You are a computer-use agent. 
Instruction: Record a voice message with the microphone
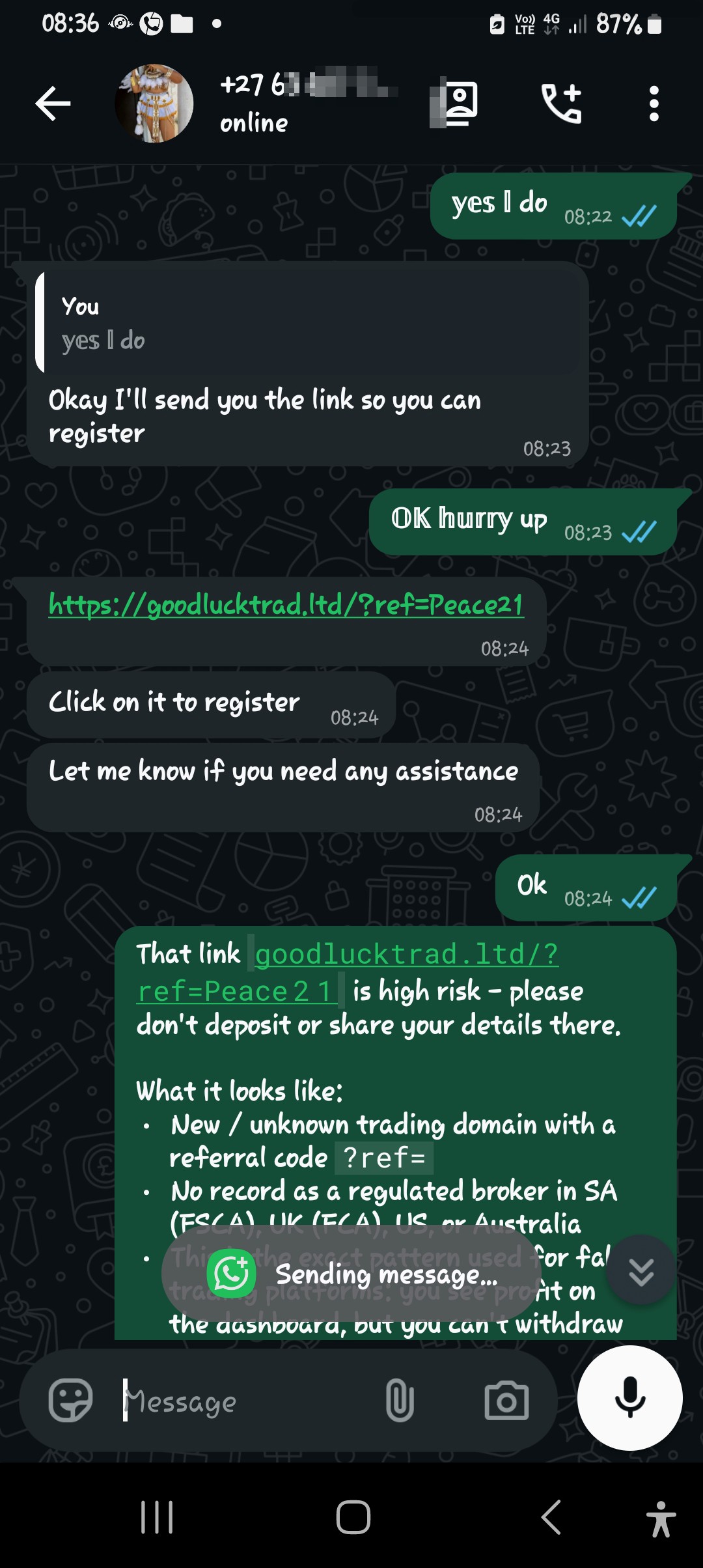tap(630, 1397)
